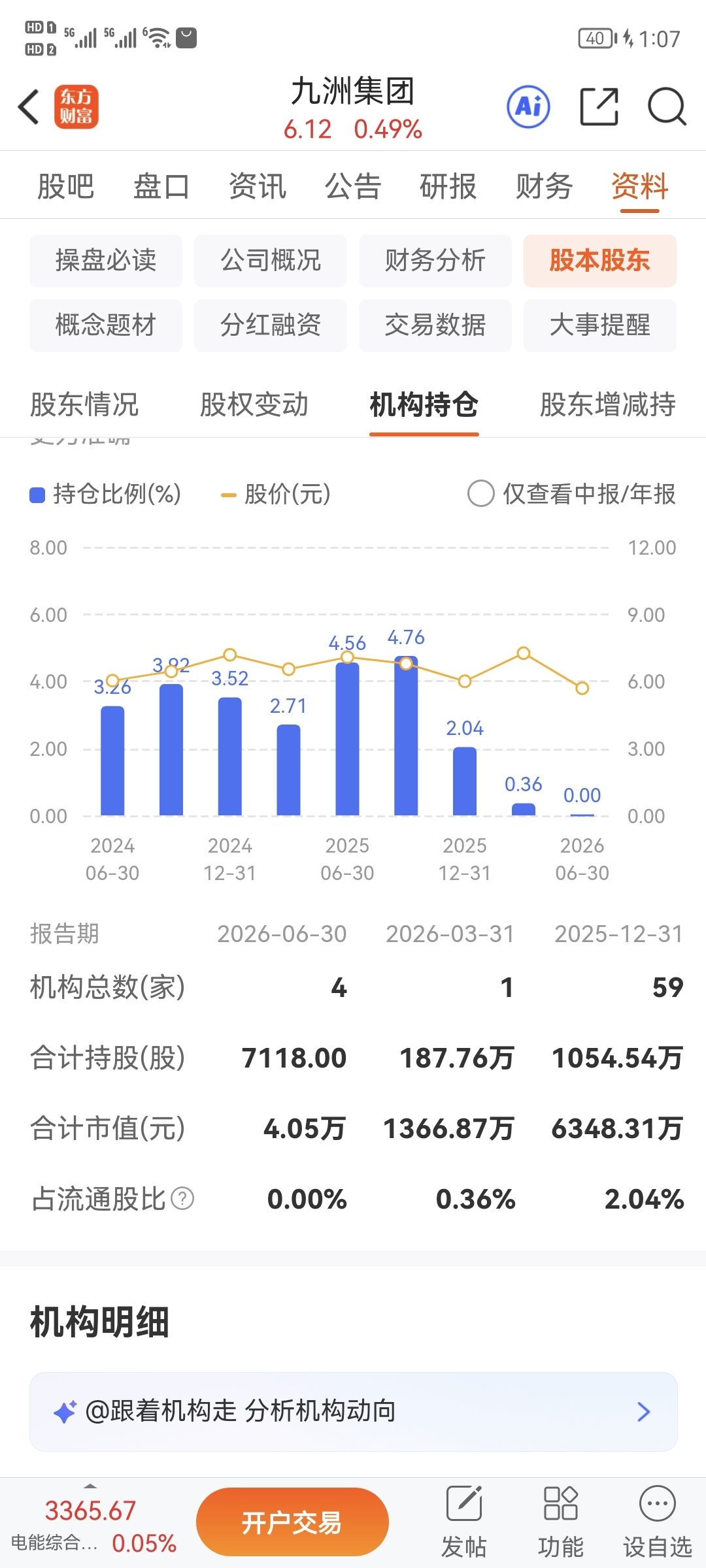Open the AI assistant icon

pyautogui.click(x=528, y=106)
